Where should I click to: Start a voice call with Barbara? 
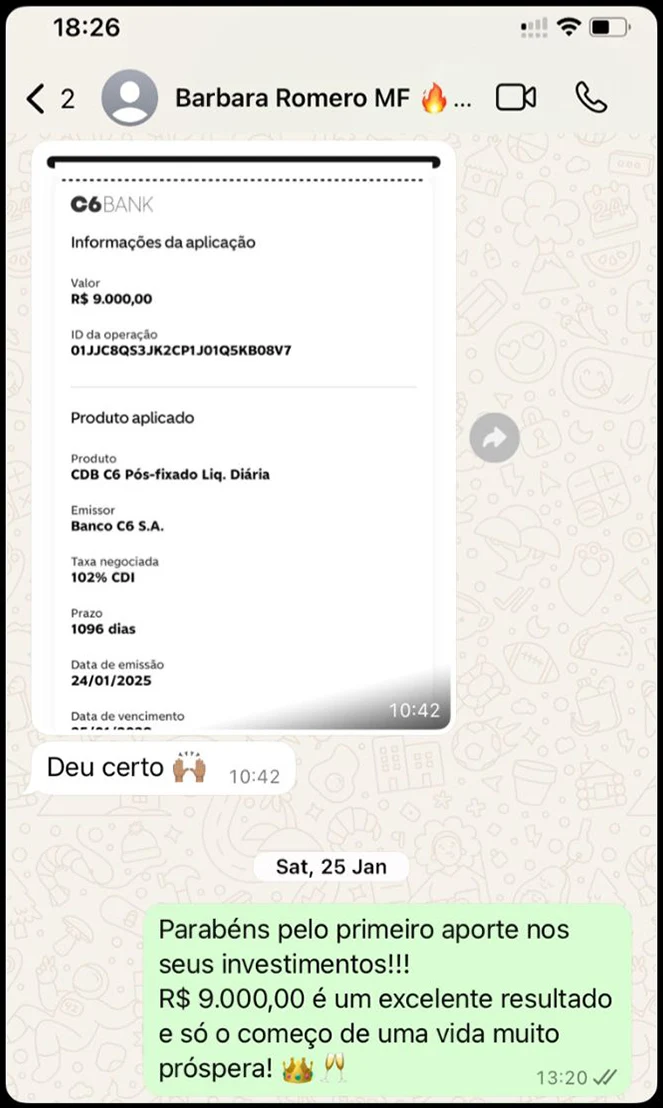(x=591, y=97)
